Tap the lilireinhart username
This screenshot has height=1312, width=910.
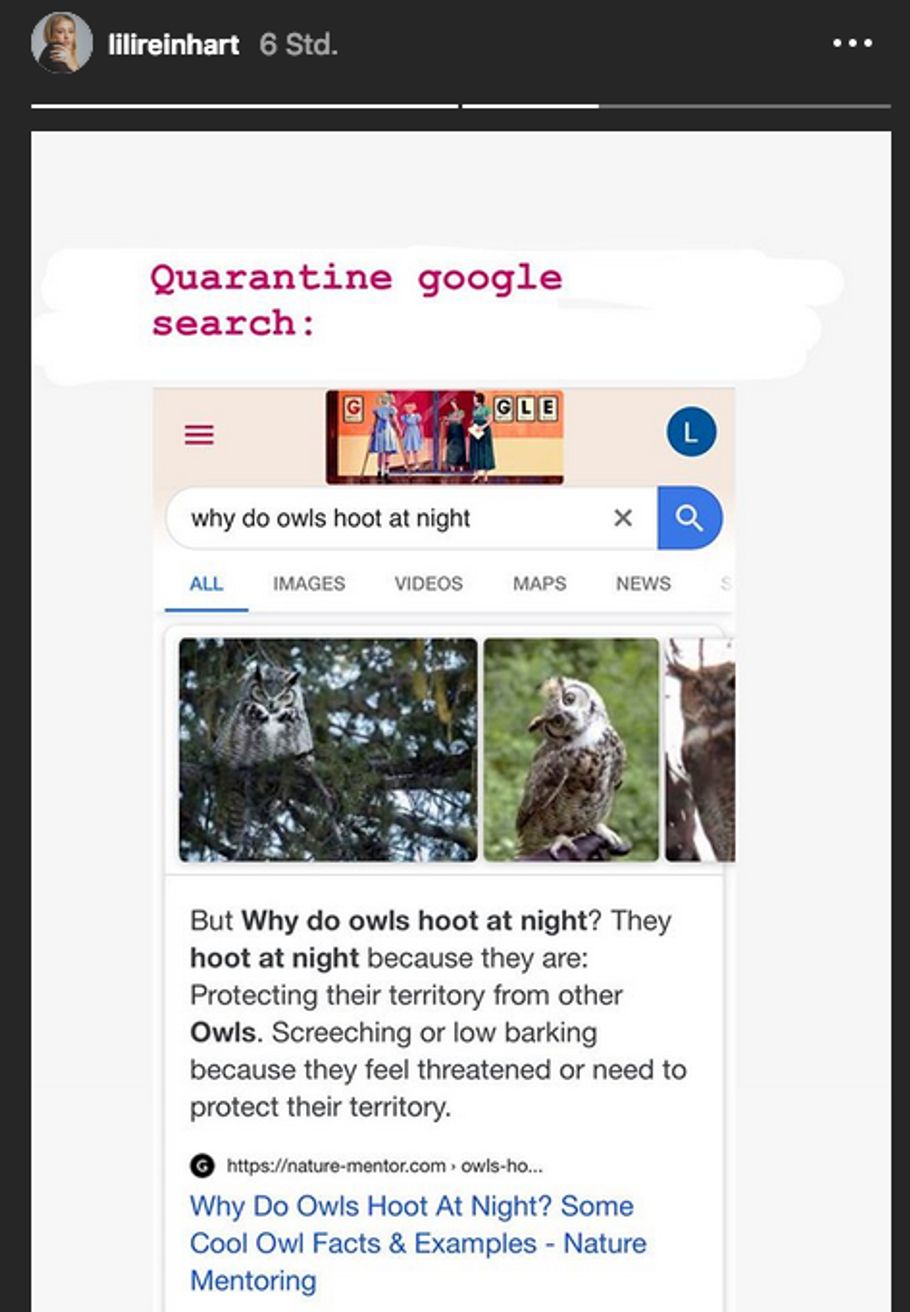click(x=173, y=45)
